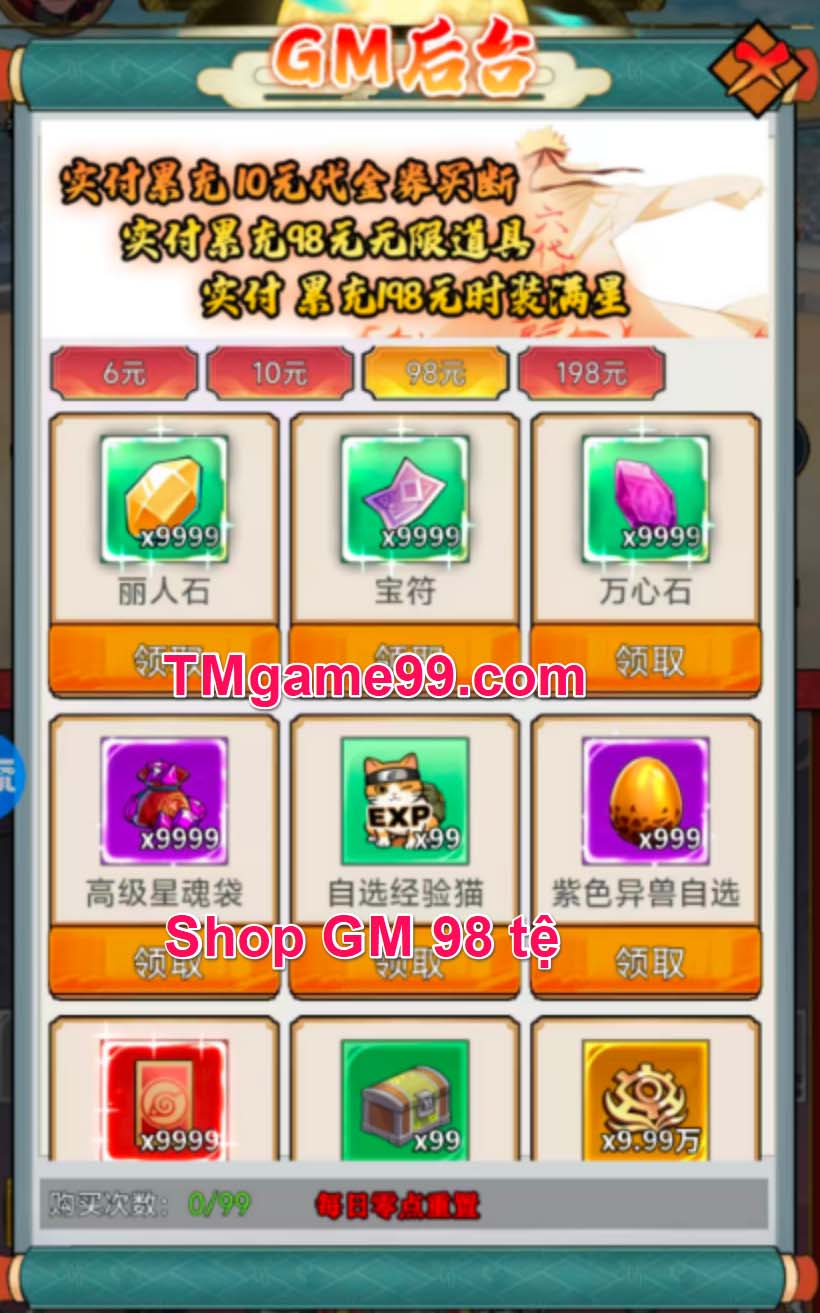Viewport: 820px width, 1313px height.
Task: Claim the 万心石 with its 领取 button
Action: (645, 660)
